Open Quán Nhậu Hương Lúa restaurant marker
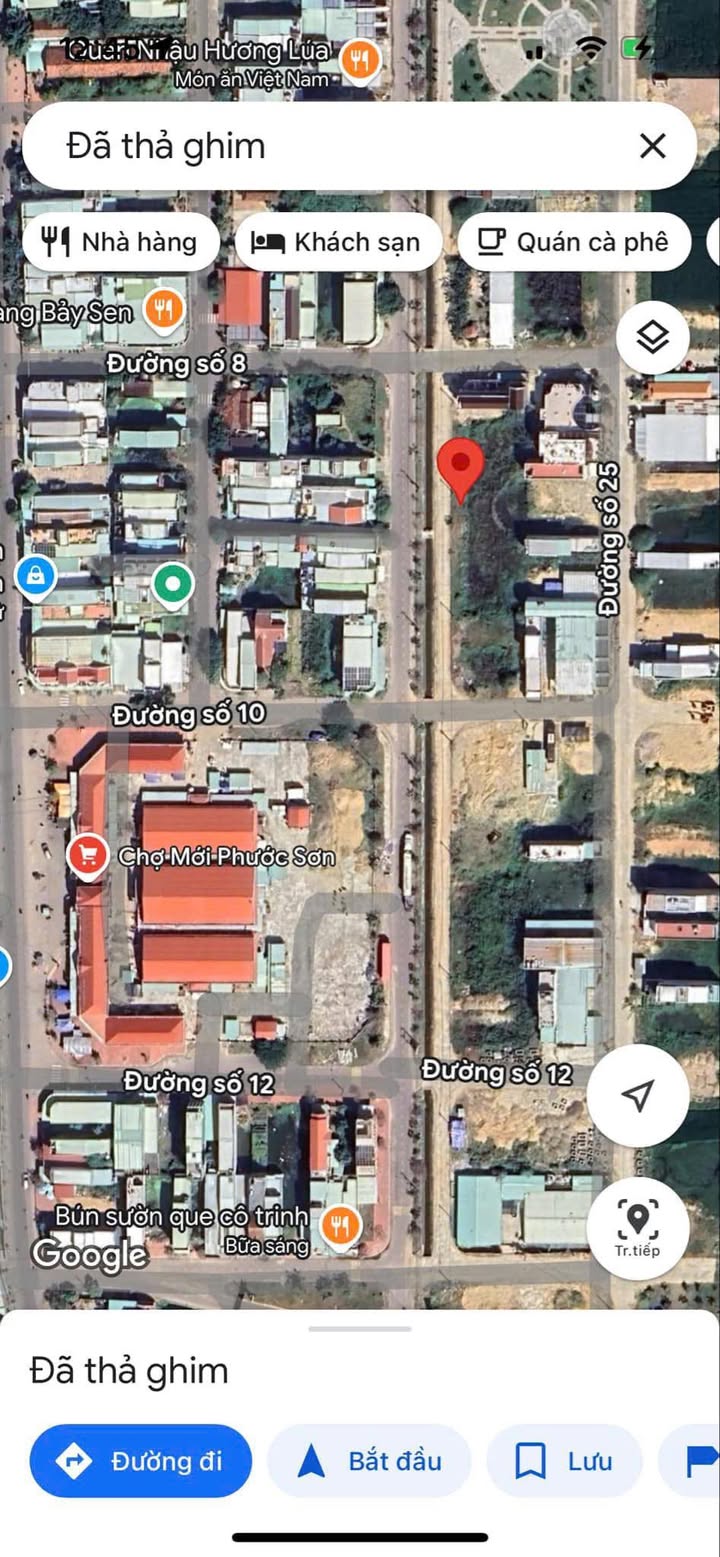 tap(359, 62)
